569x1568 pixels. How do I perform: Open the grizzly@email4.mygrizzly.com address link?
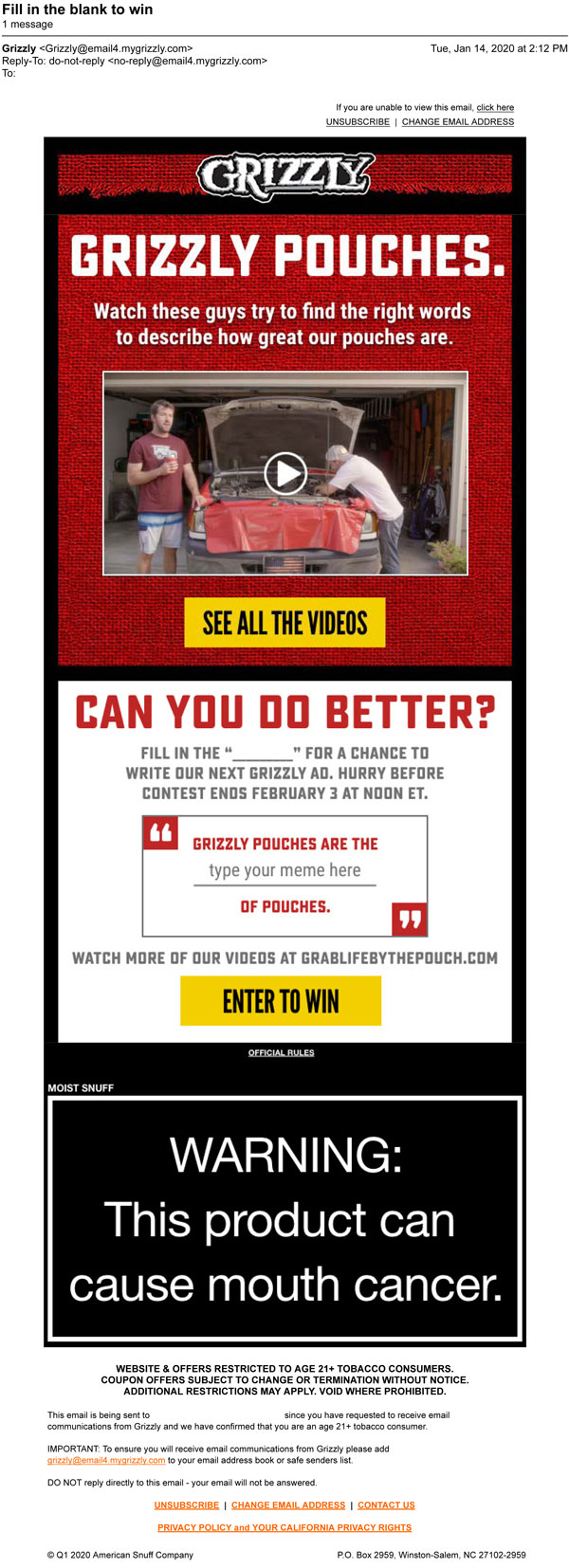pos(106,1460)
